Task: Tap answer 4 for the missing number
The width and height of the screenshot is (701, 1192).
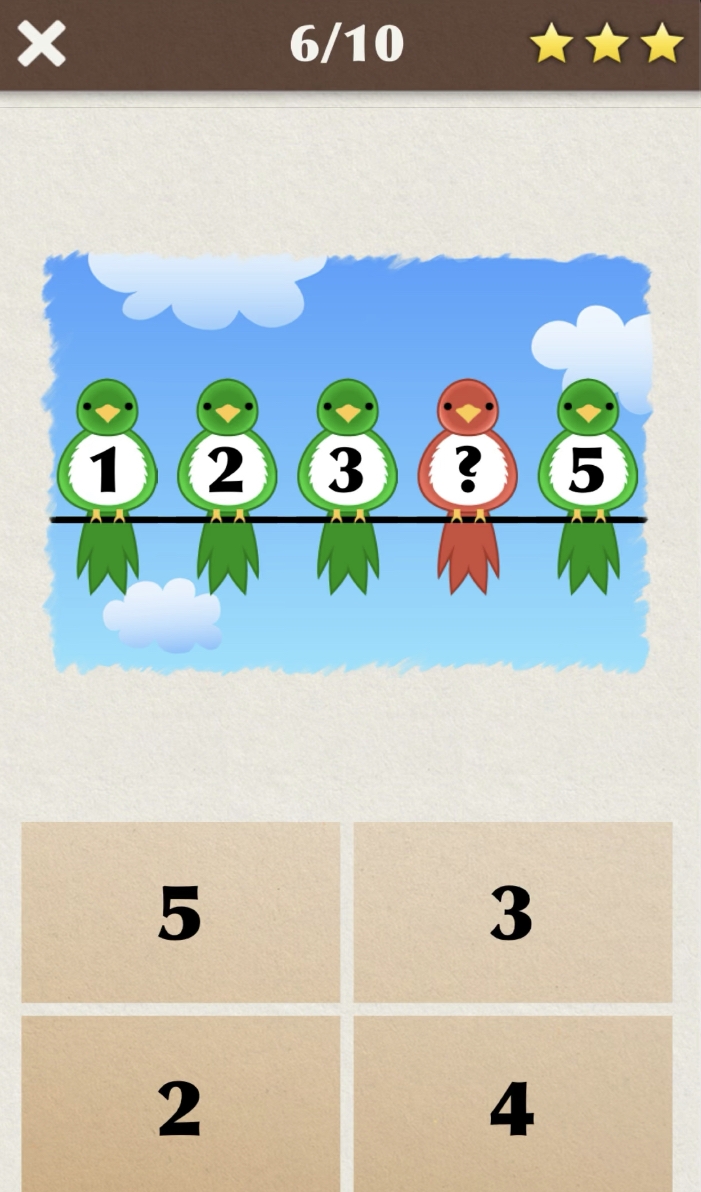Action: [512, 1105]
